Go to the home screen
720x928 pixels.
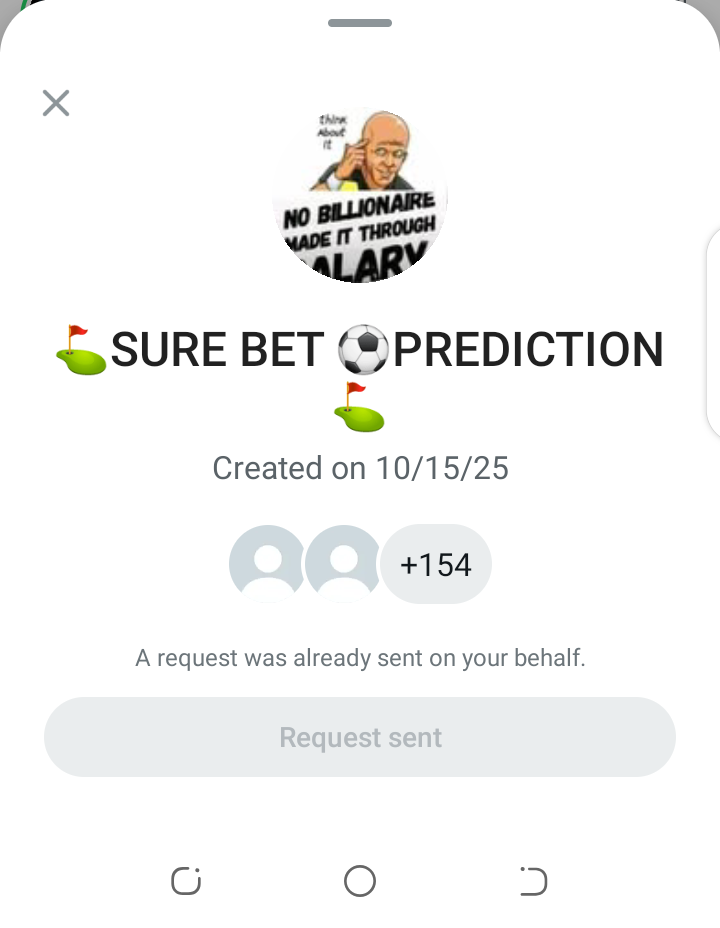pos(360,881)
